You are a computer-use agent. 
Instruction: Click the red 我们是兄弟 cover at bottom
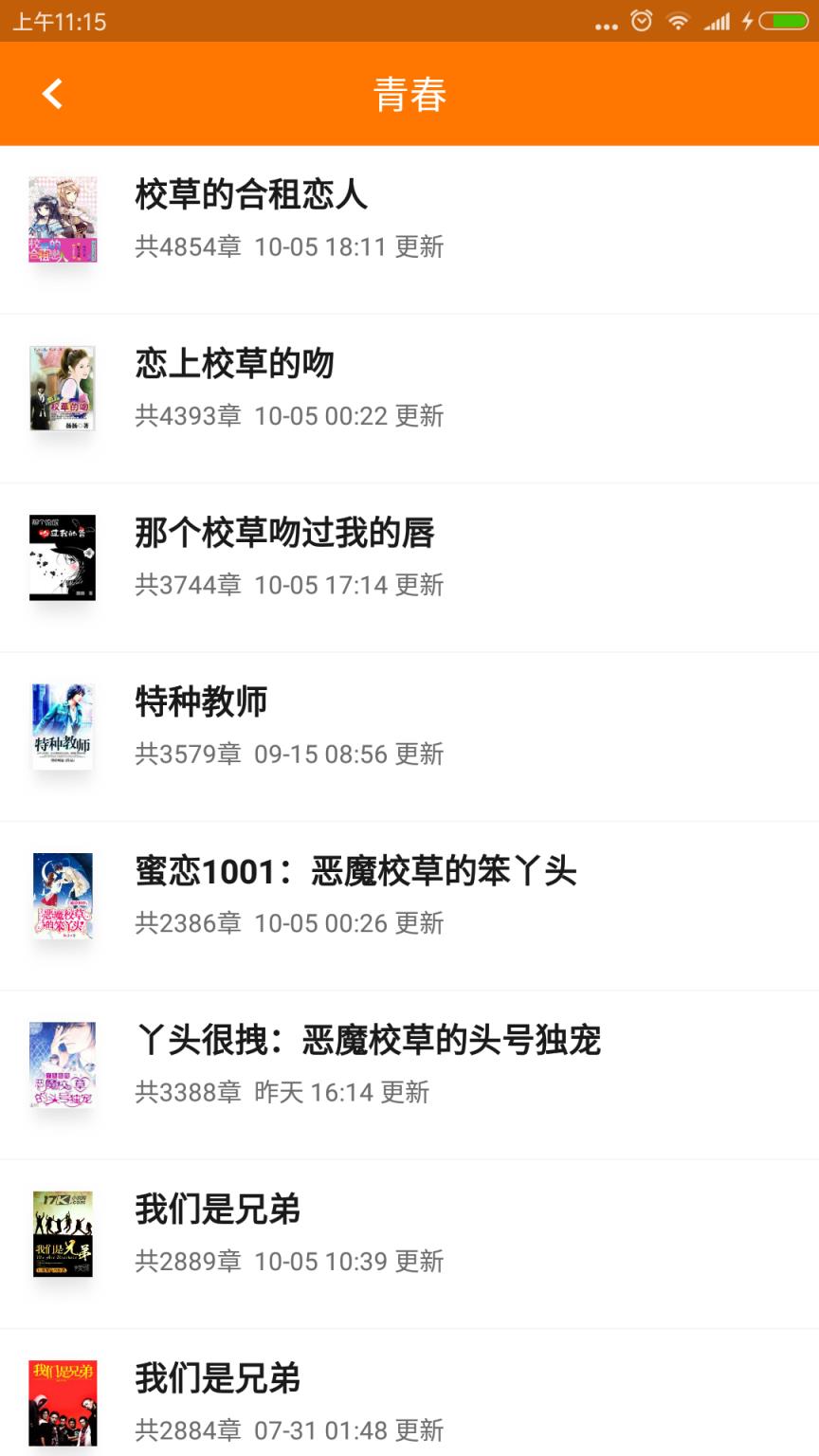(x=63, y=1401)
